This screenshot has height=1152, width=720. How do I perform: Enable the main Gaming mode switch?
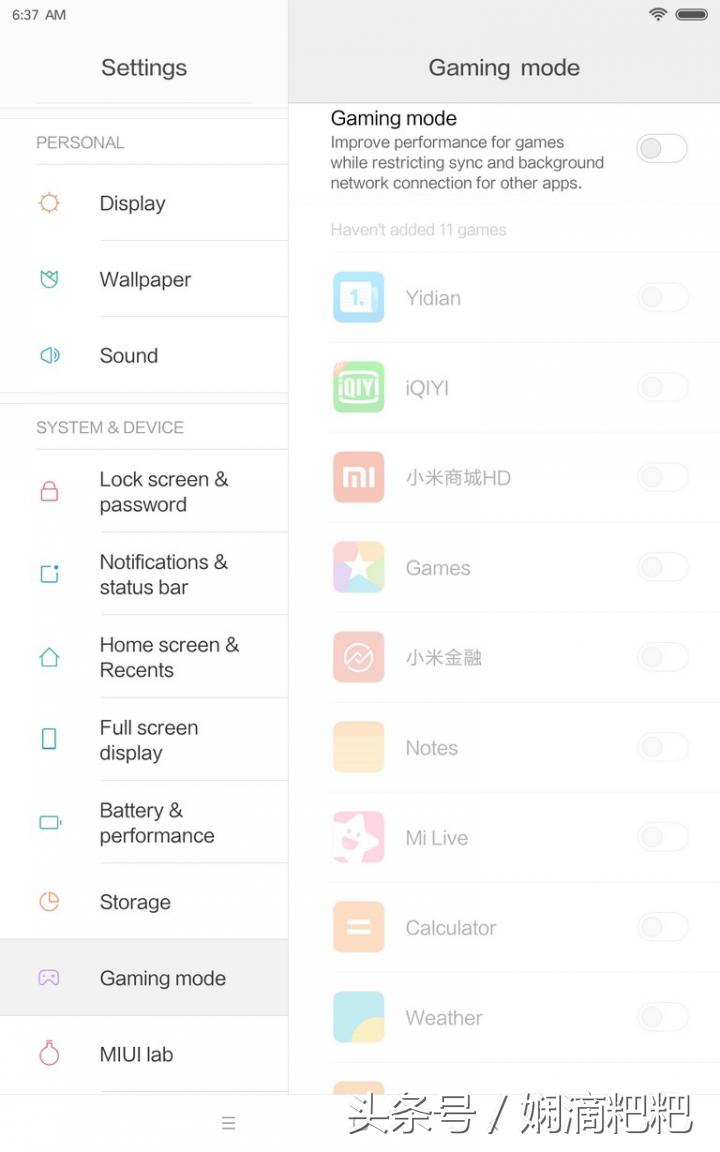pos(661,149)
